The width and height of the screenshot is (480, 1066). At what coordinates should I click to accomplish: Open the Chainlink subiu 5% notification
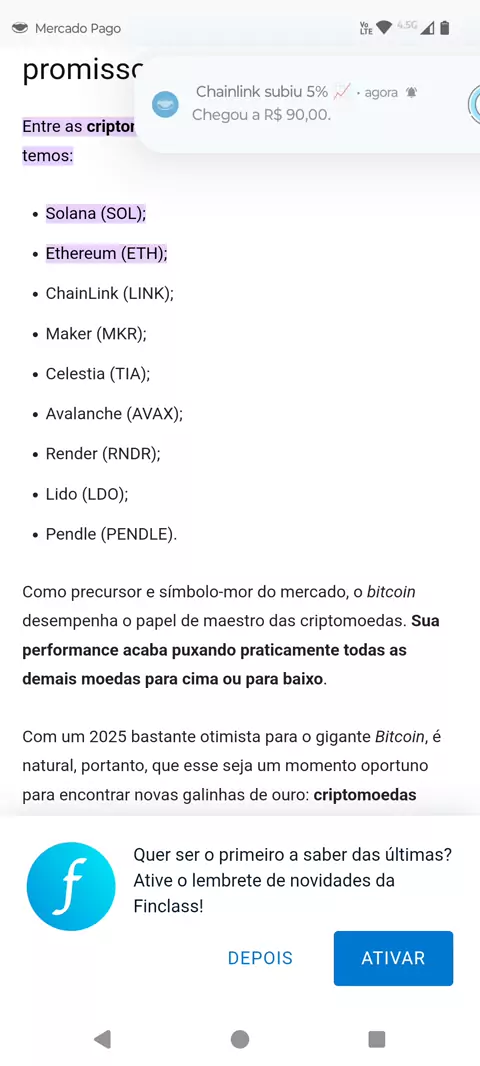(307, 104)
